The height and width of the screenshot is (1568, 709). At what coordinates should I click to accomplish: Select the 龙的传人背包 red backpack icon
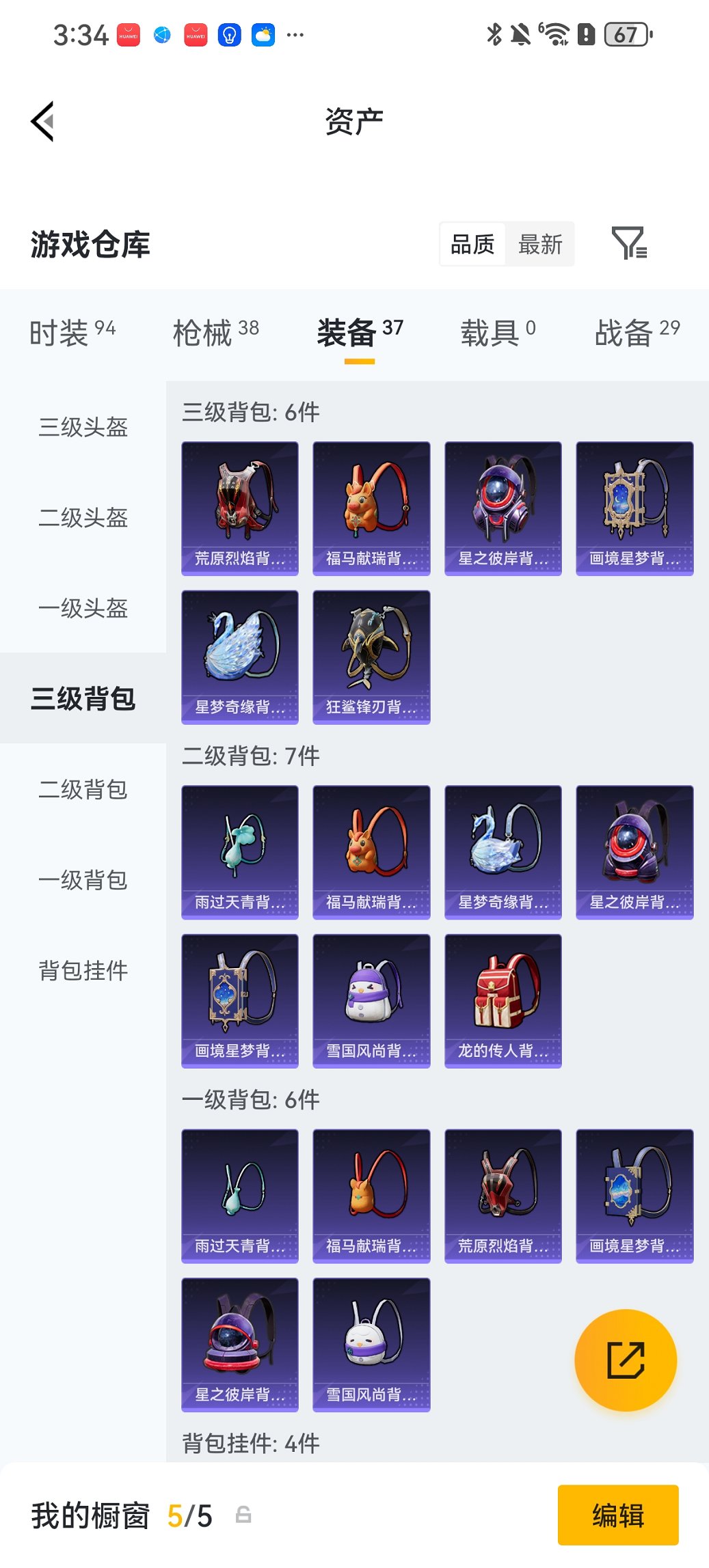(x=503, y=999)
